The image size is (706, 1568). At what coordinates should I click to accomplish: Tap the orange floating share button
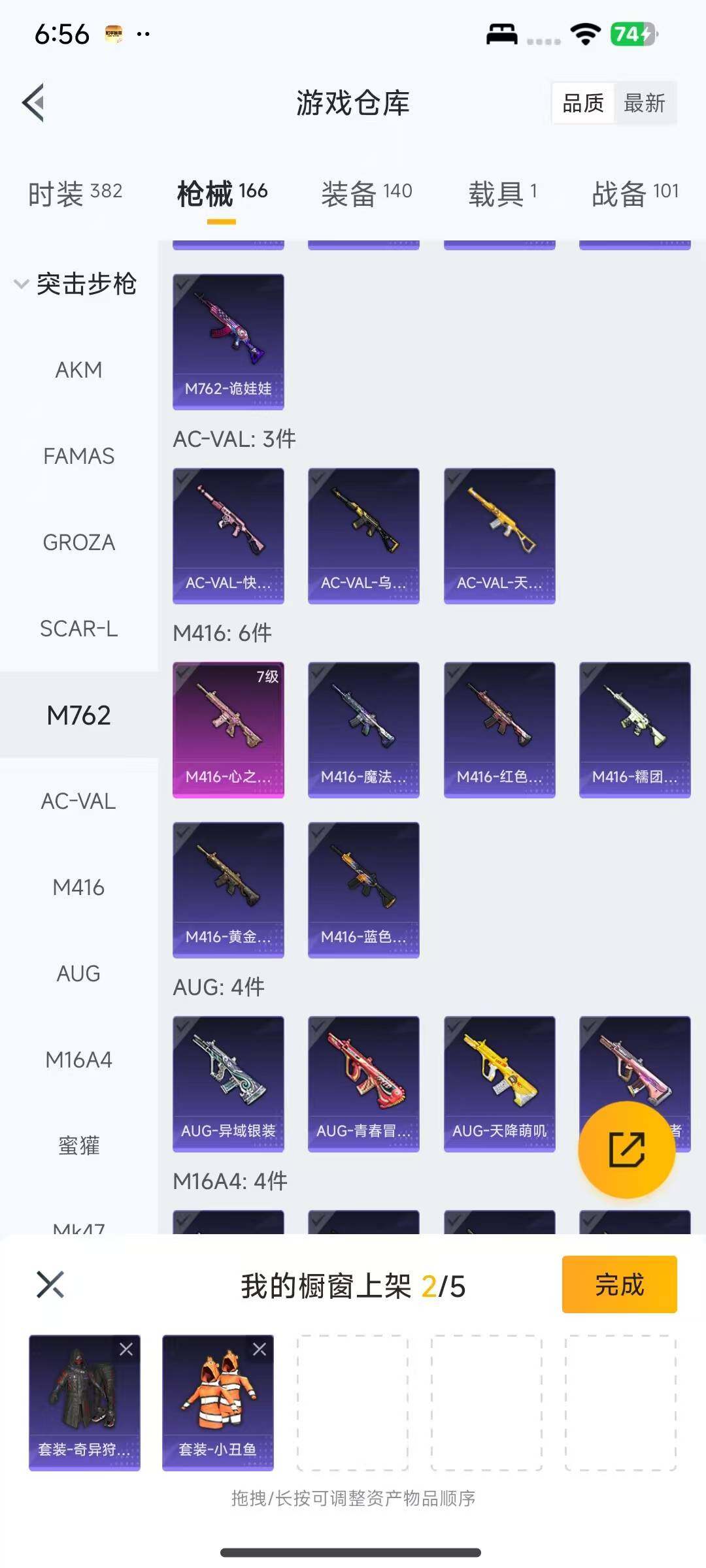626,1149
